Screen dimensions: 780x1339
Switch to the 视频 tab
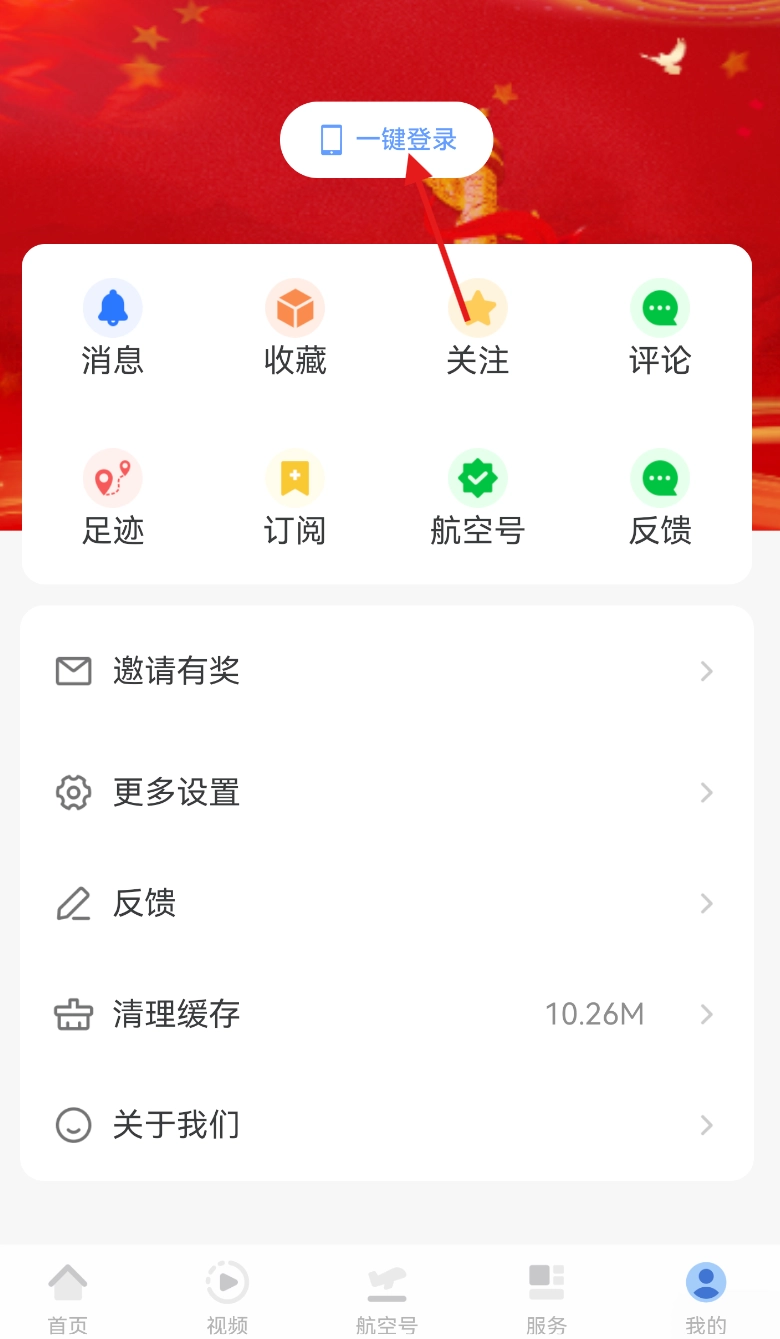(x=227, y=1295)
